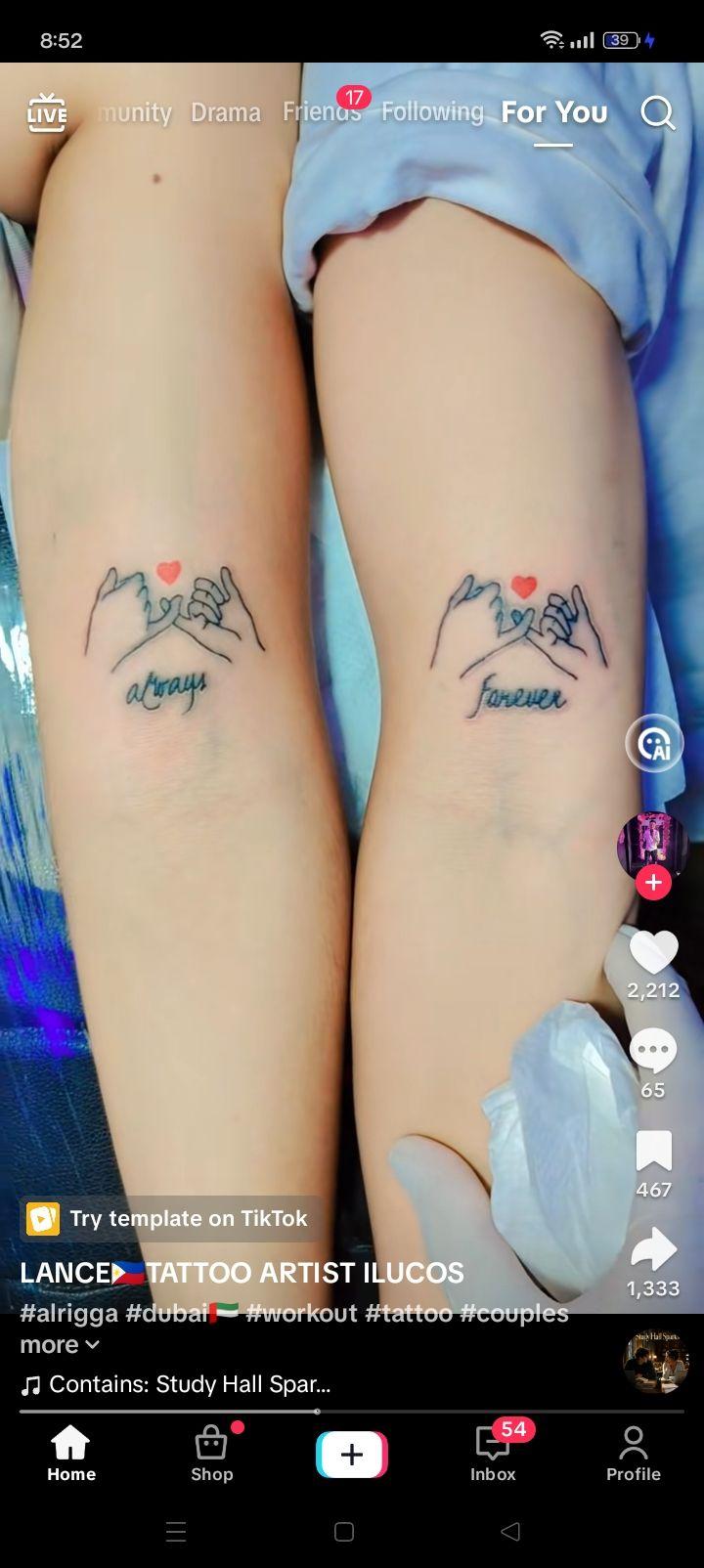This screenshot has width=704, height=1568.
Task: Open the spinning sound disc thumbnail
Action: [x=656, y=1360]
